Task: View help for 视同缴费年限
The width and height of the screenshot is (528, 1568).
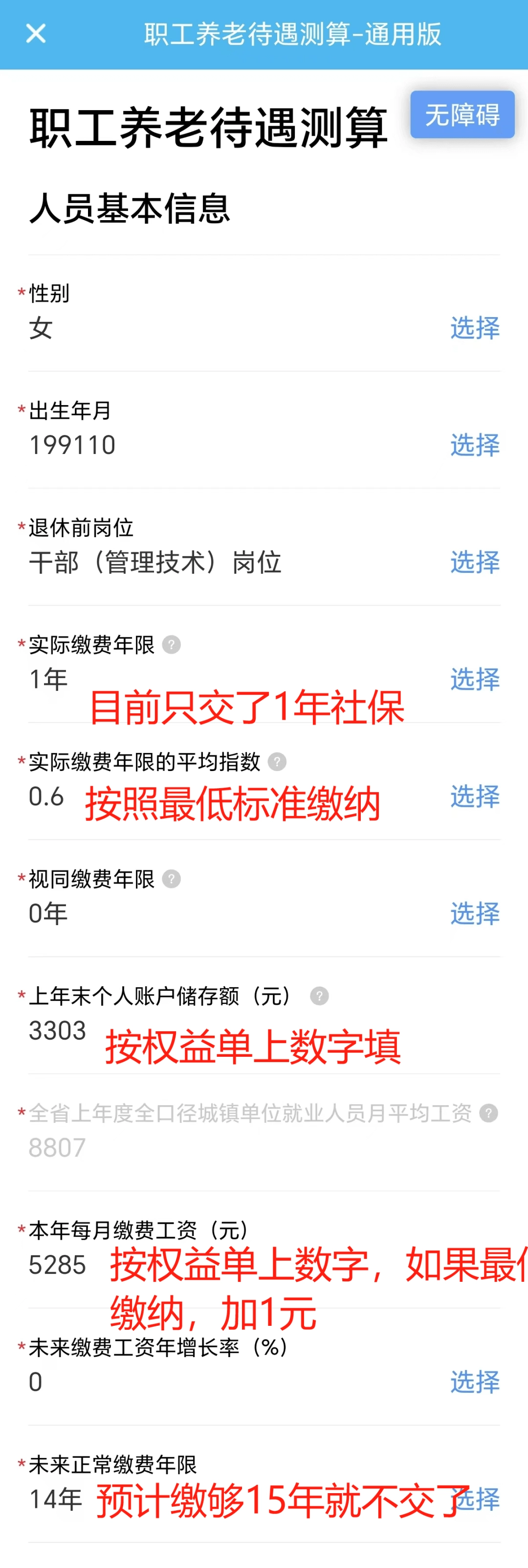Action: 172,879
